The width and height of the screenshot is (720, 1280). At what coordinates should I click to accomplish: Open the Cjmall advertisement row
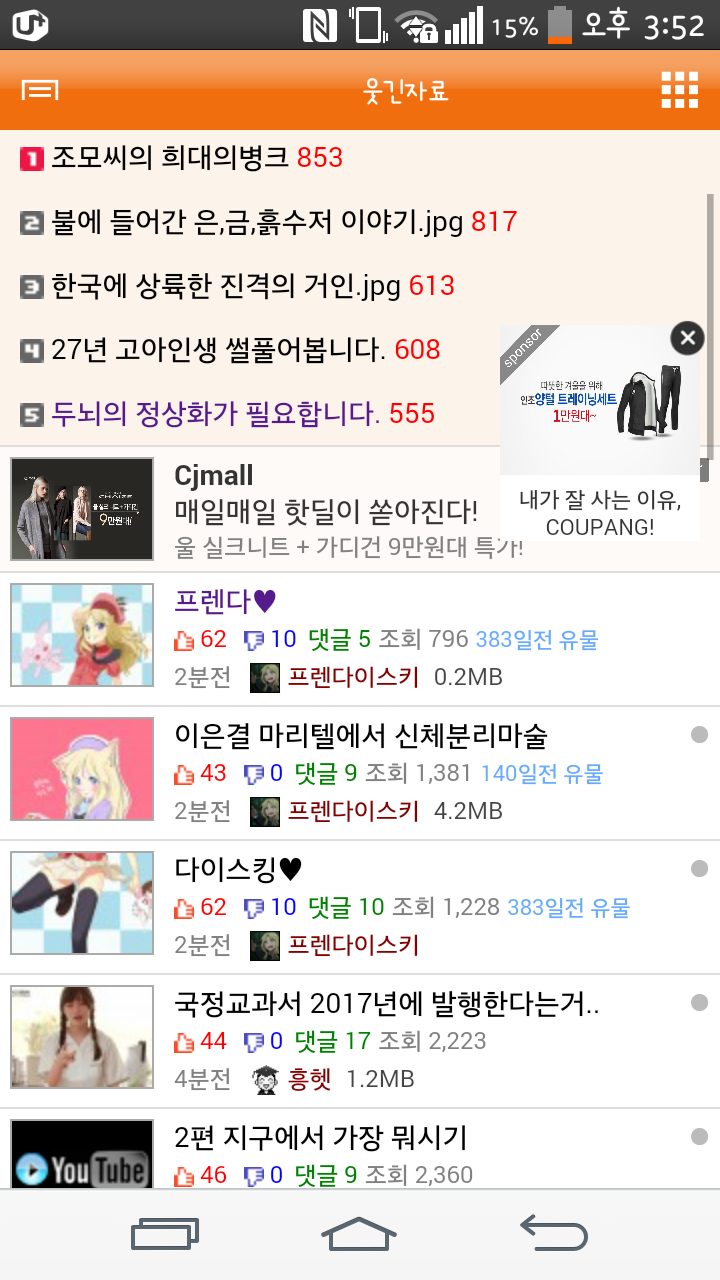pyautogui.click(x=300, y=509)
